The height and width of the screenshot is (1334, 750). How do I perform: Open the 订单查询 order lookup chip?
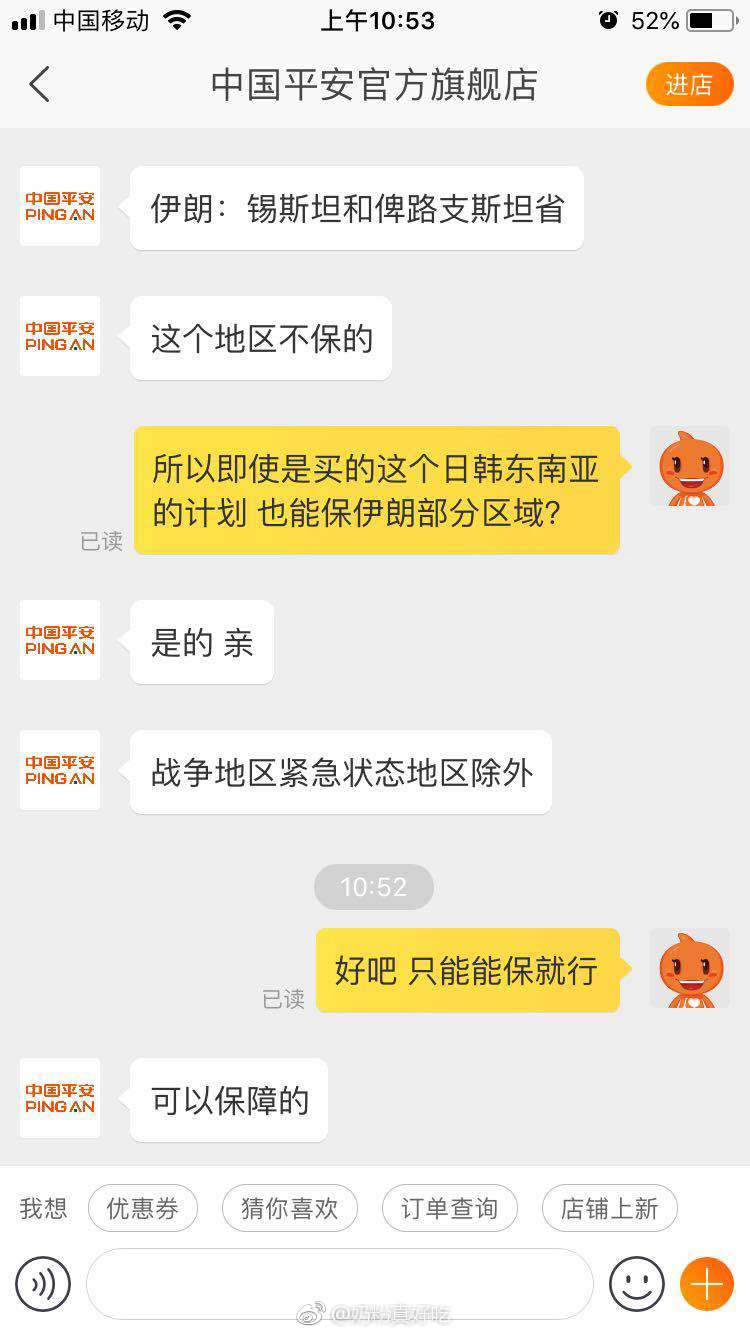coord(449,1208)
